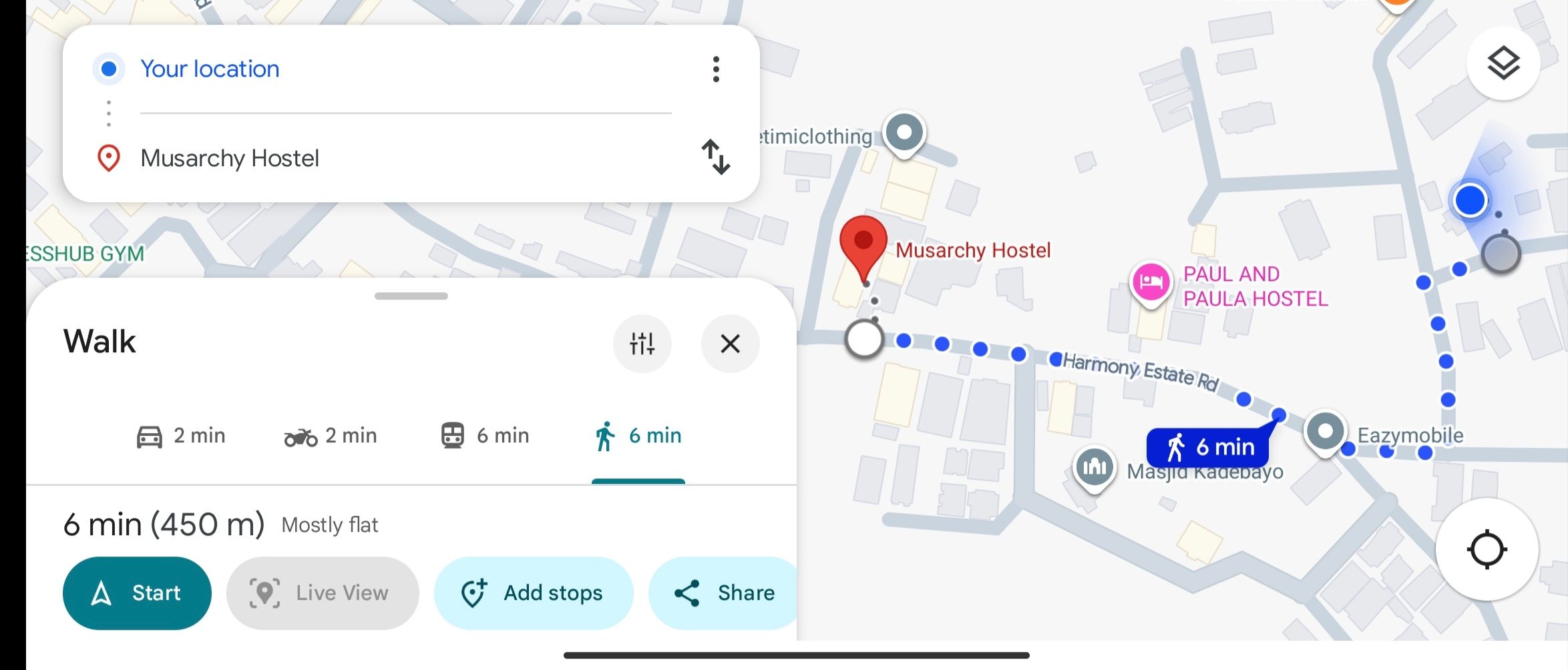Open the overflow menu beside Your location
The height and width of the screenshot is (670, 1568).
click(716, 69)
